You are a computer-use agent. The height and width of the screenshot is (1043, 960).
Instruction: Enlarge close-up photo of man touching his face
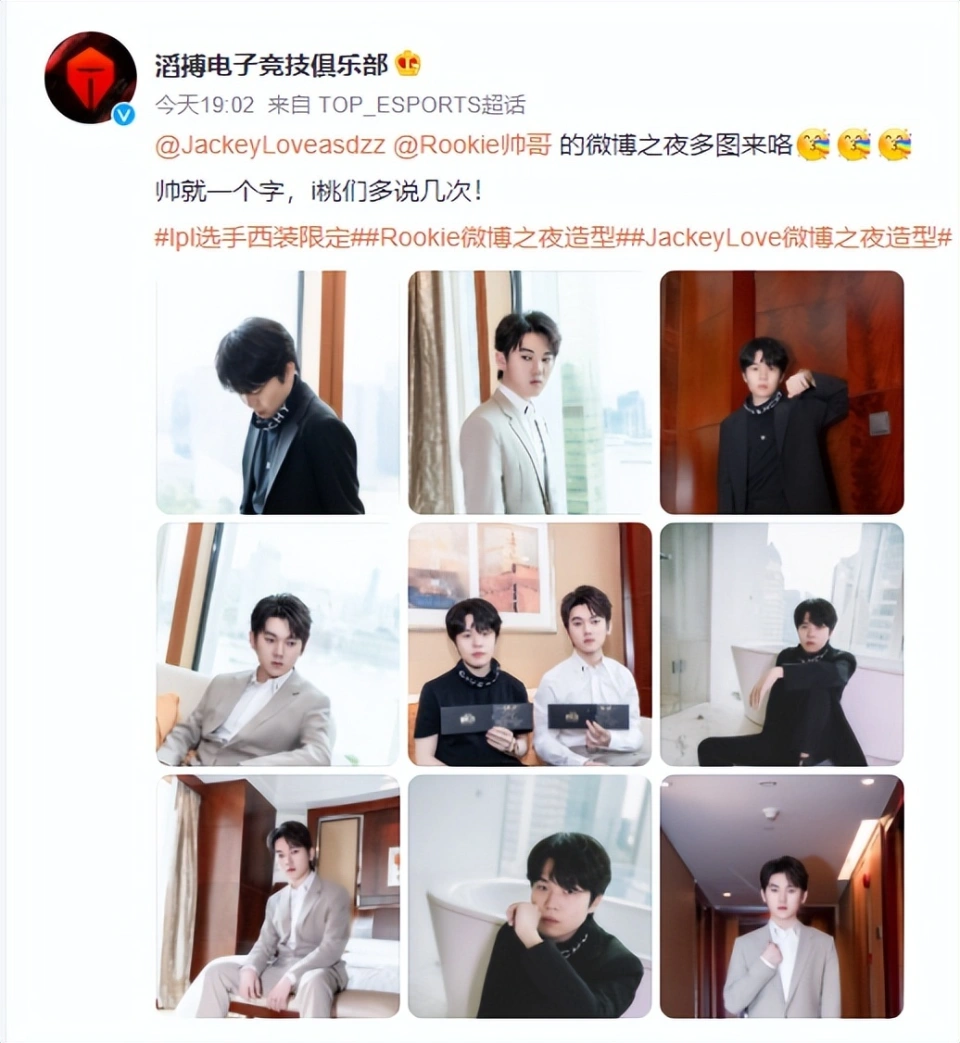529,896
